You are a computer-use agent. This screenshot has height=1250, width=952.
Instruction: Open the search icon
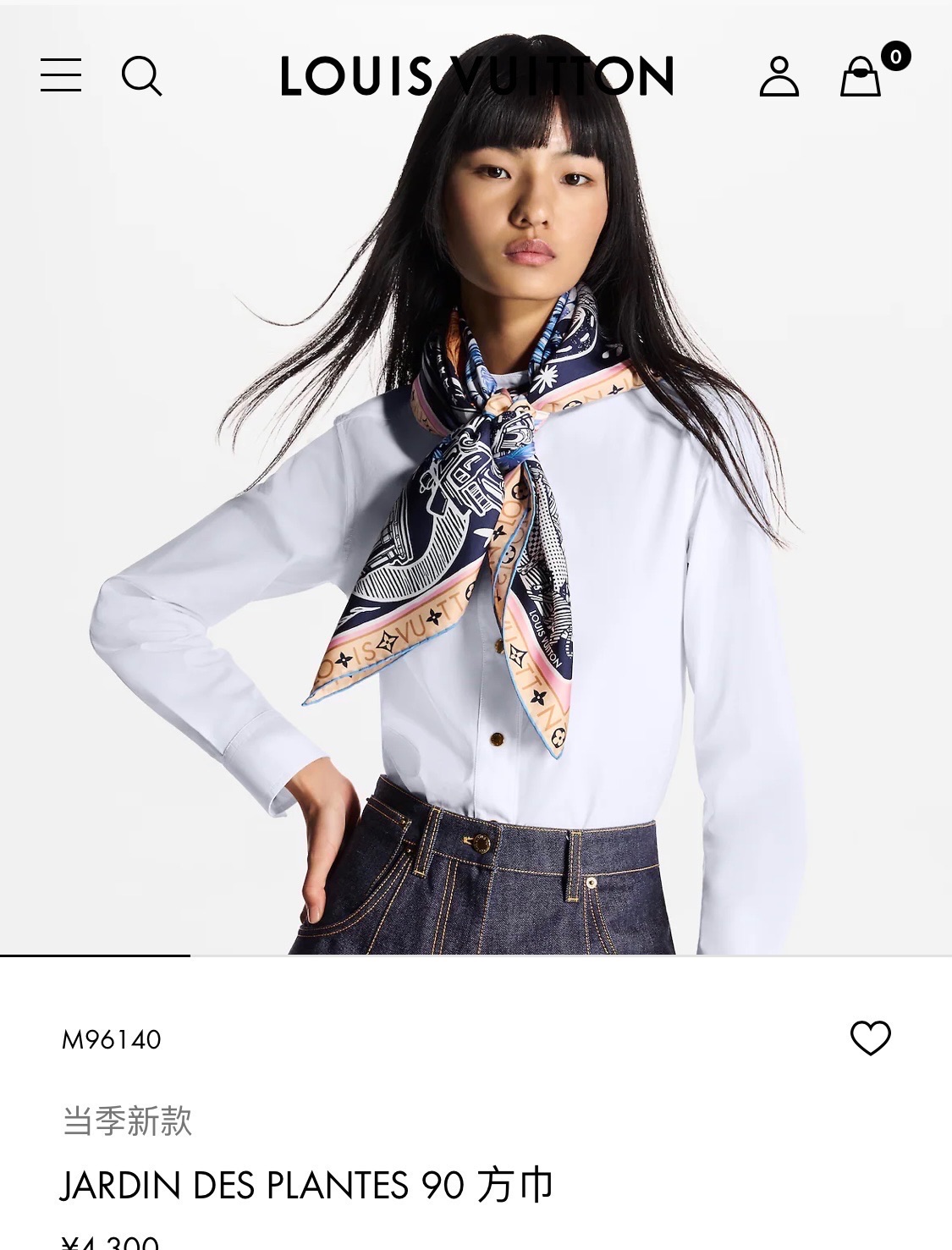coord(141,76)
